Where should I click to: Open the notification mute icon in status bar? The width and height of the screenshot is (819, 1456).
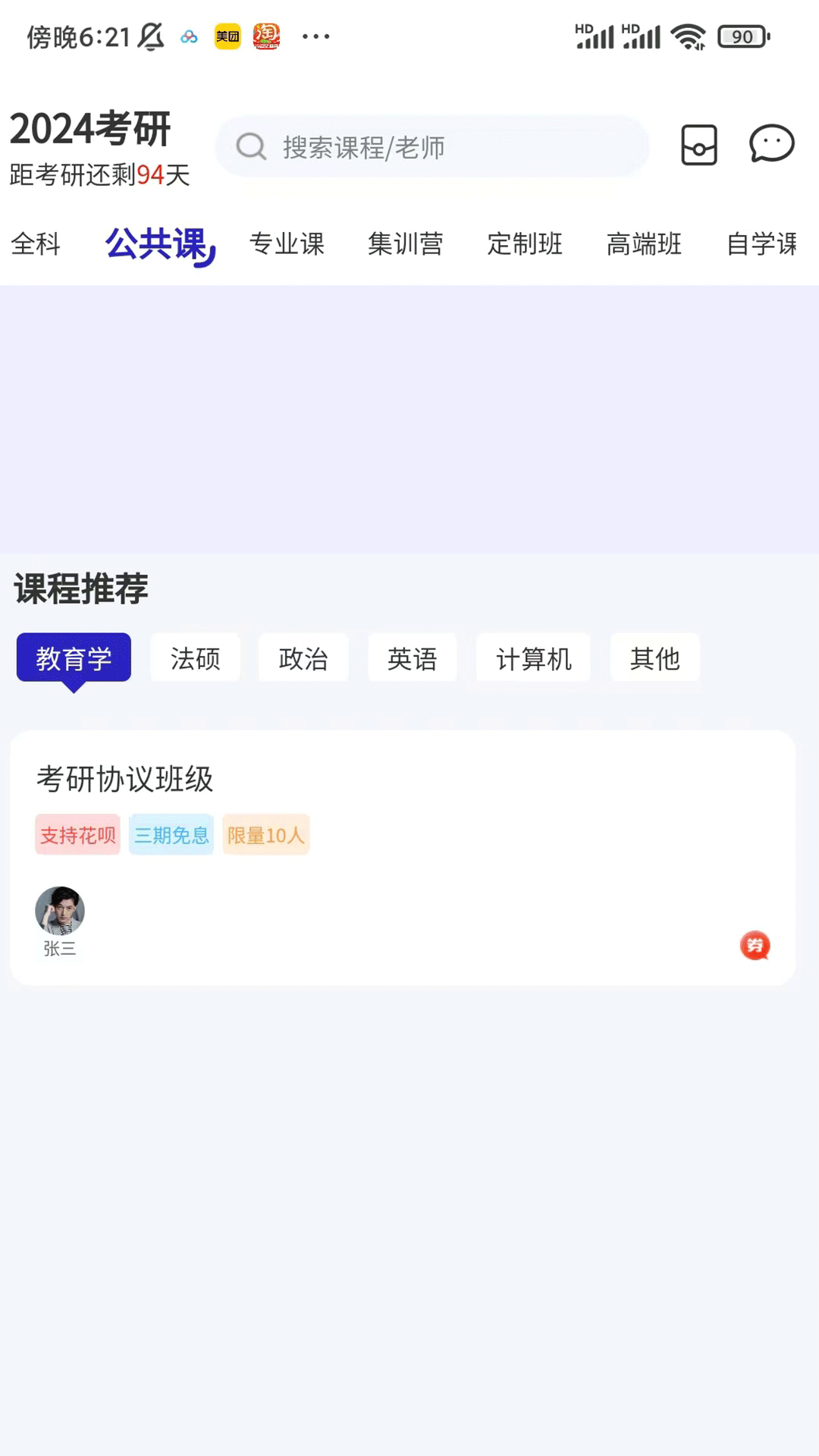(151, 36)
